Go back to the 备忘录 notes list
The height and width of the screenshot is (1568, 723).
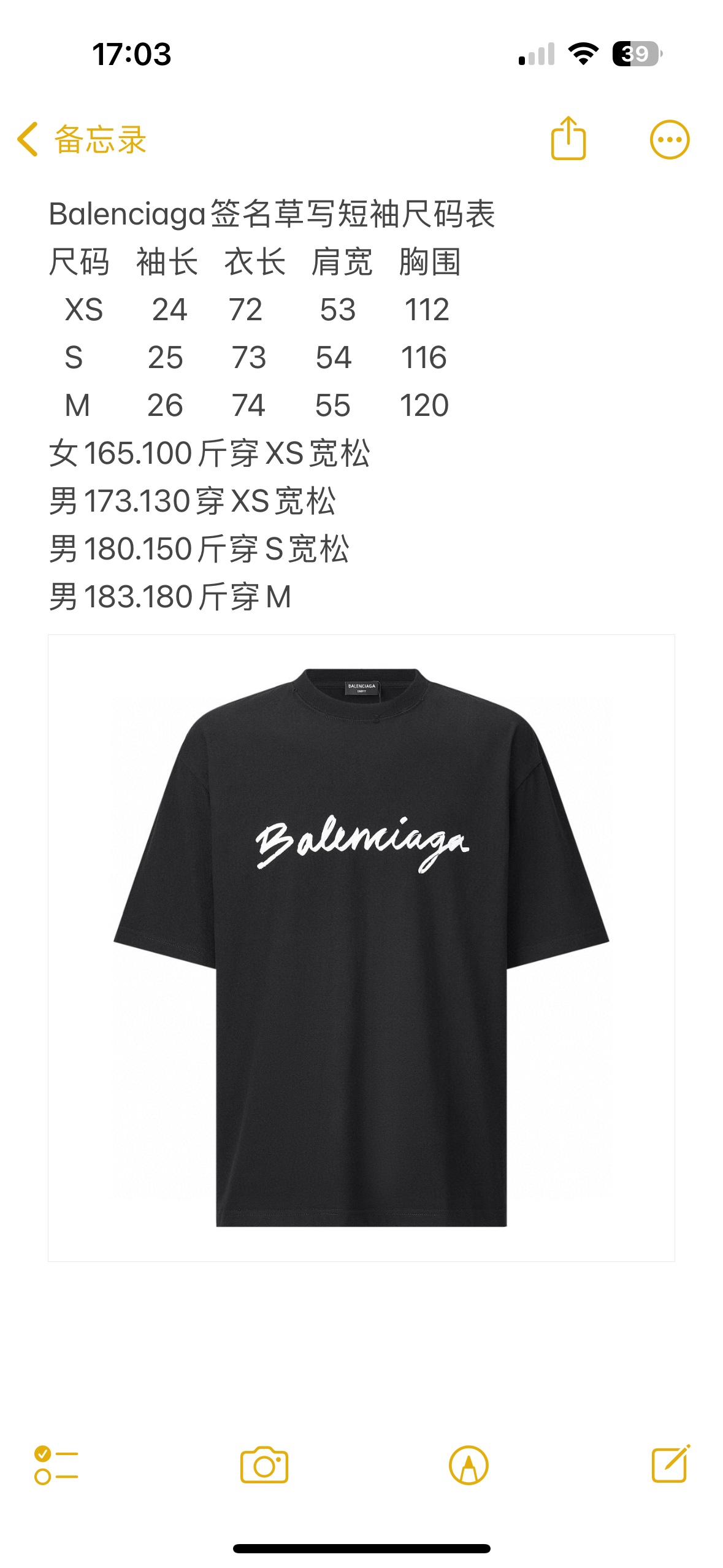tap(82, 139)
